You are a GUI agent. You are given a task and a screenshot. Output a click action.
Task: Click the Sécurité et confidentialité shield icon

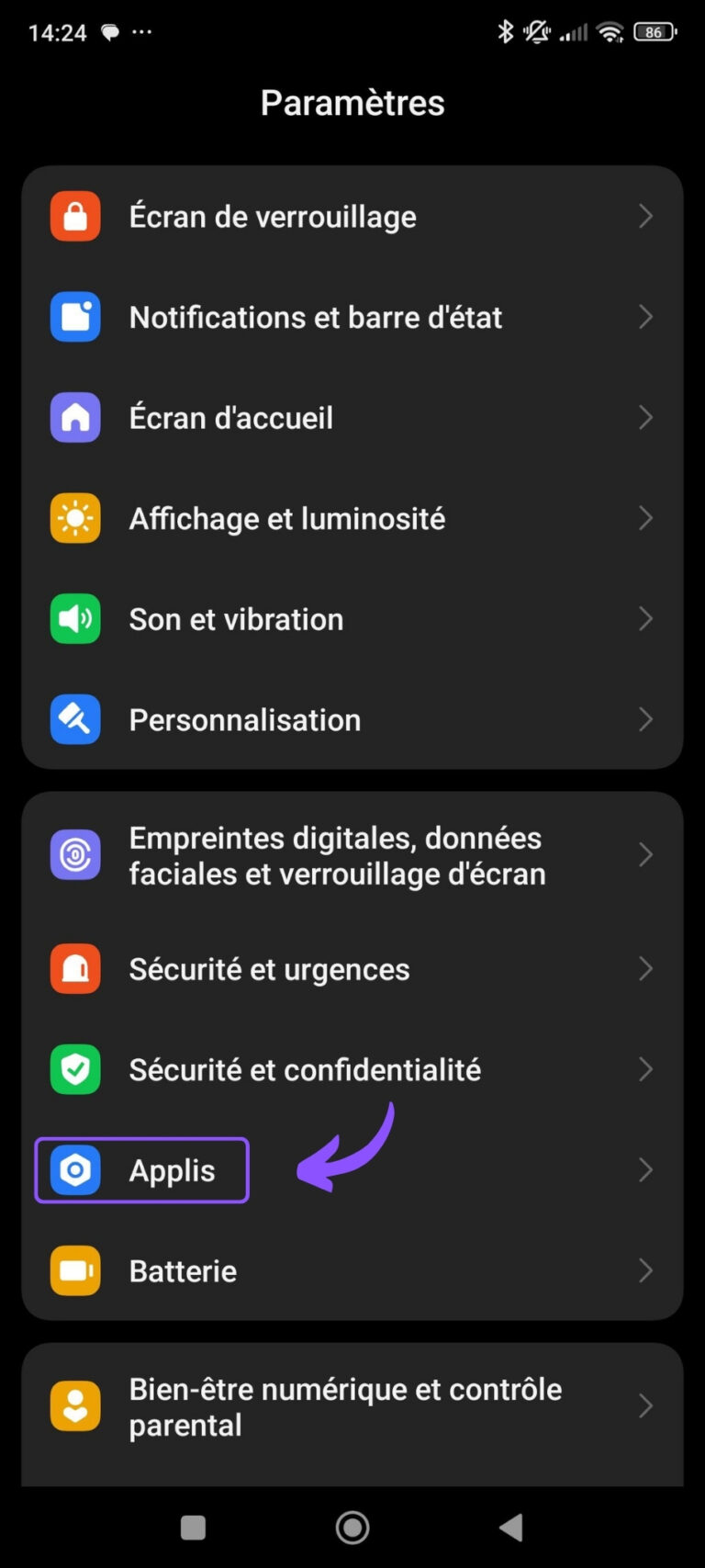74,1069
